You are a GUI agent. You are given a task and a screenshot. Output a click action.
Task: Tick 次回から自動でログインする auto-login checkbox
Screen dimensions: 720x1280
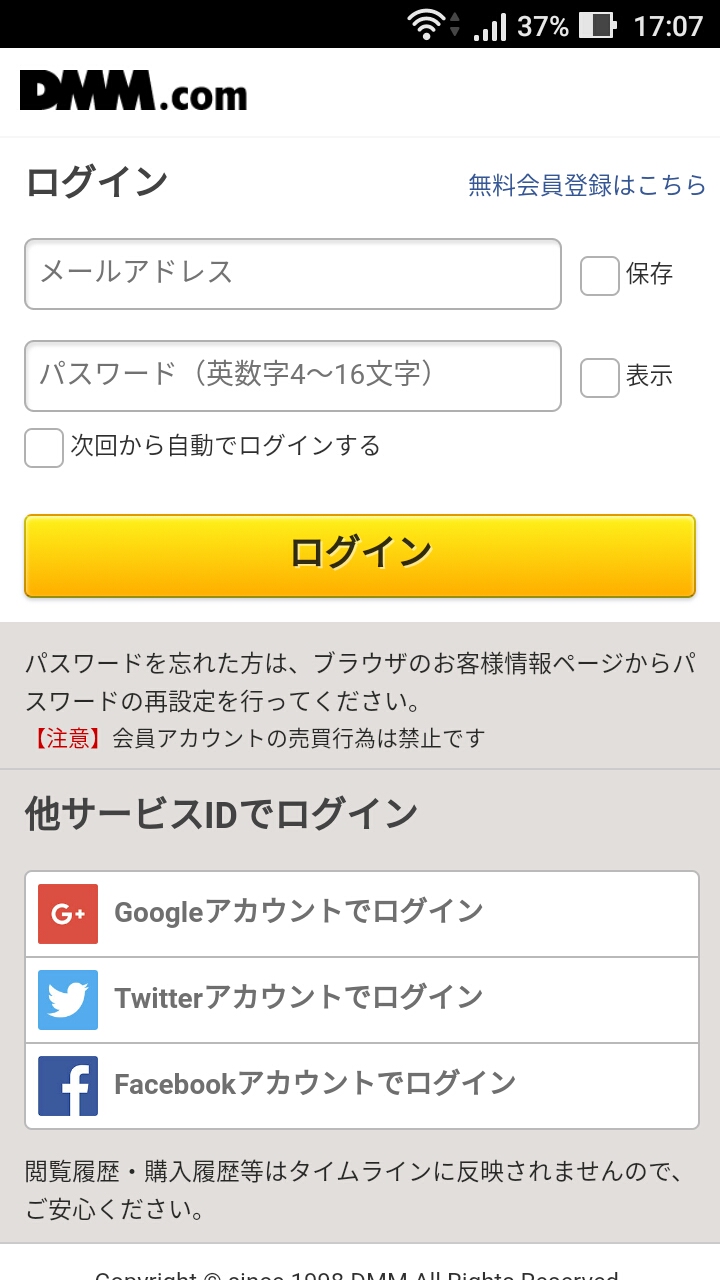tap(44, 447)
